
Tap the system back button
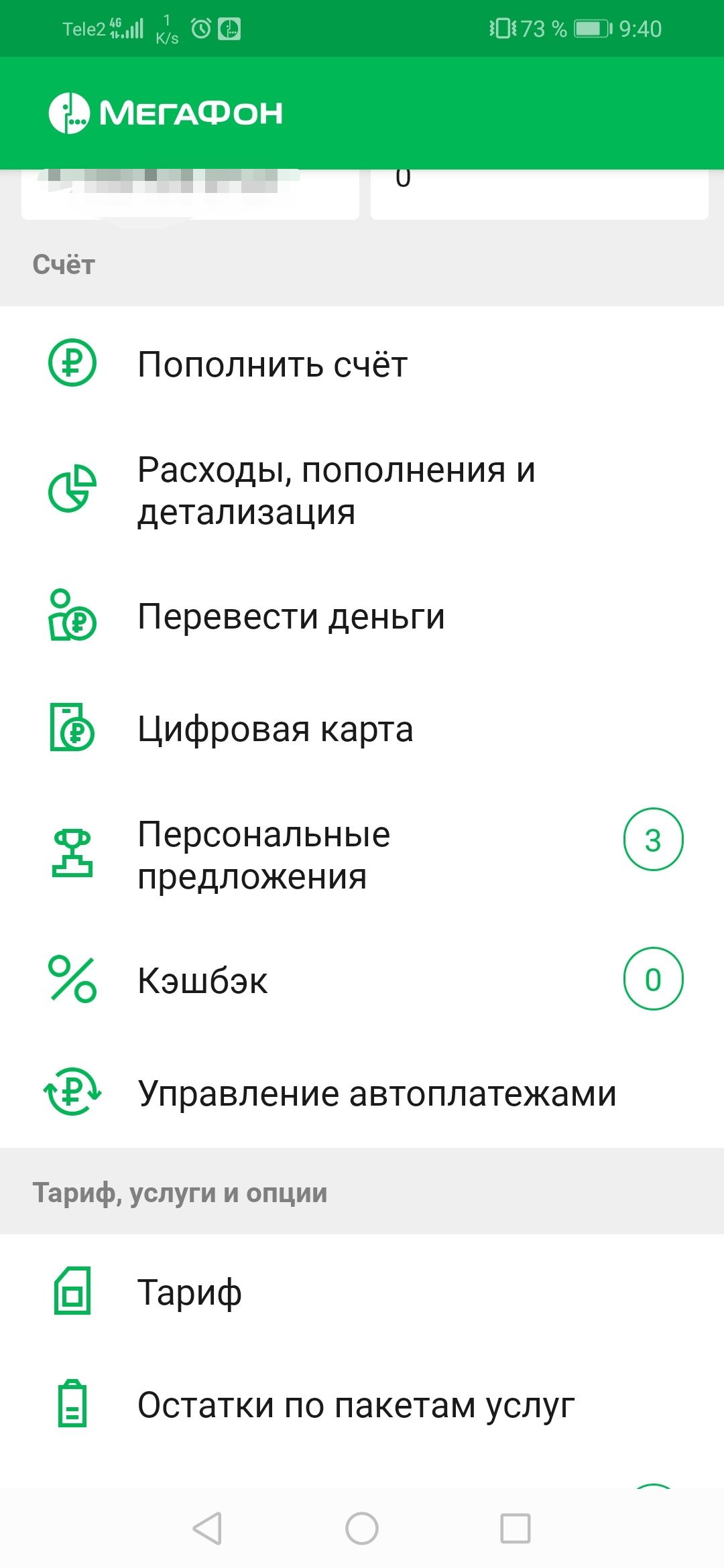coord(207,1528)
